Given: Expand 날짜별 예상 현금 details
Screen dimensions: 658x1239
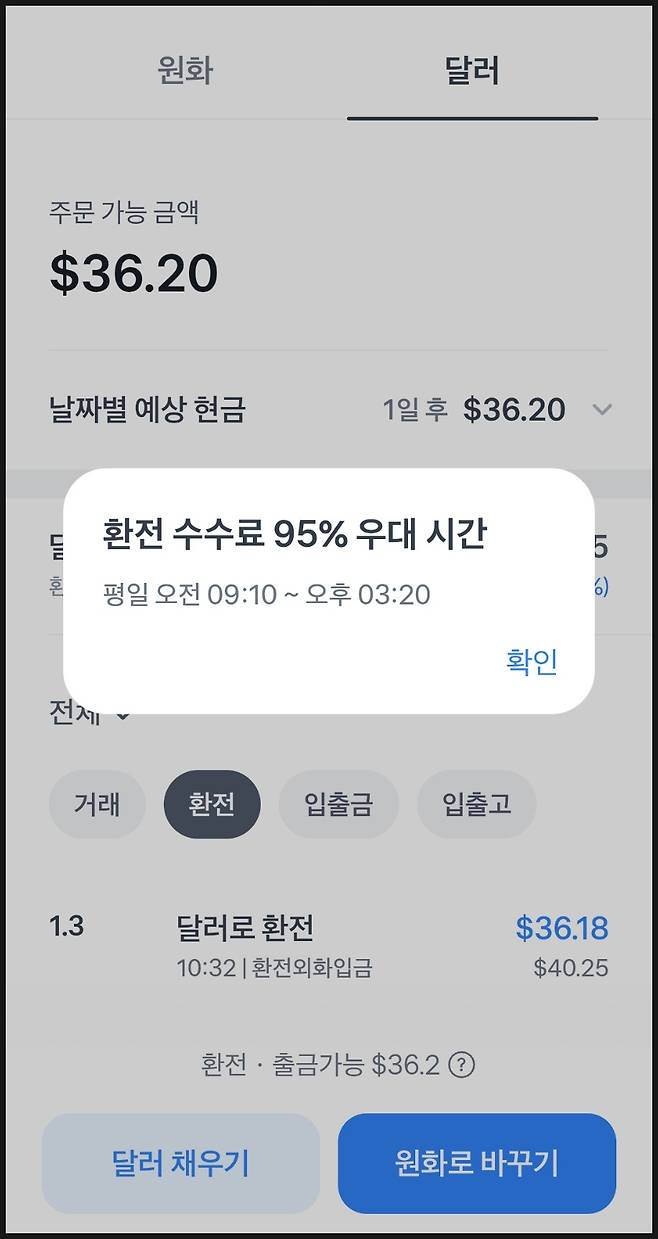Looking at the screenshot, I should pyautogui.click(x=601, y=410).
